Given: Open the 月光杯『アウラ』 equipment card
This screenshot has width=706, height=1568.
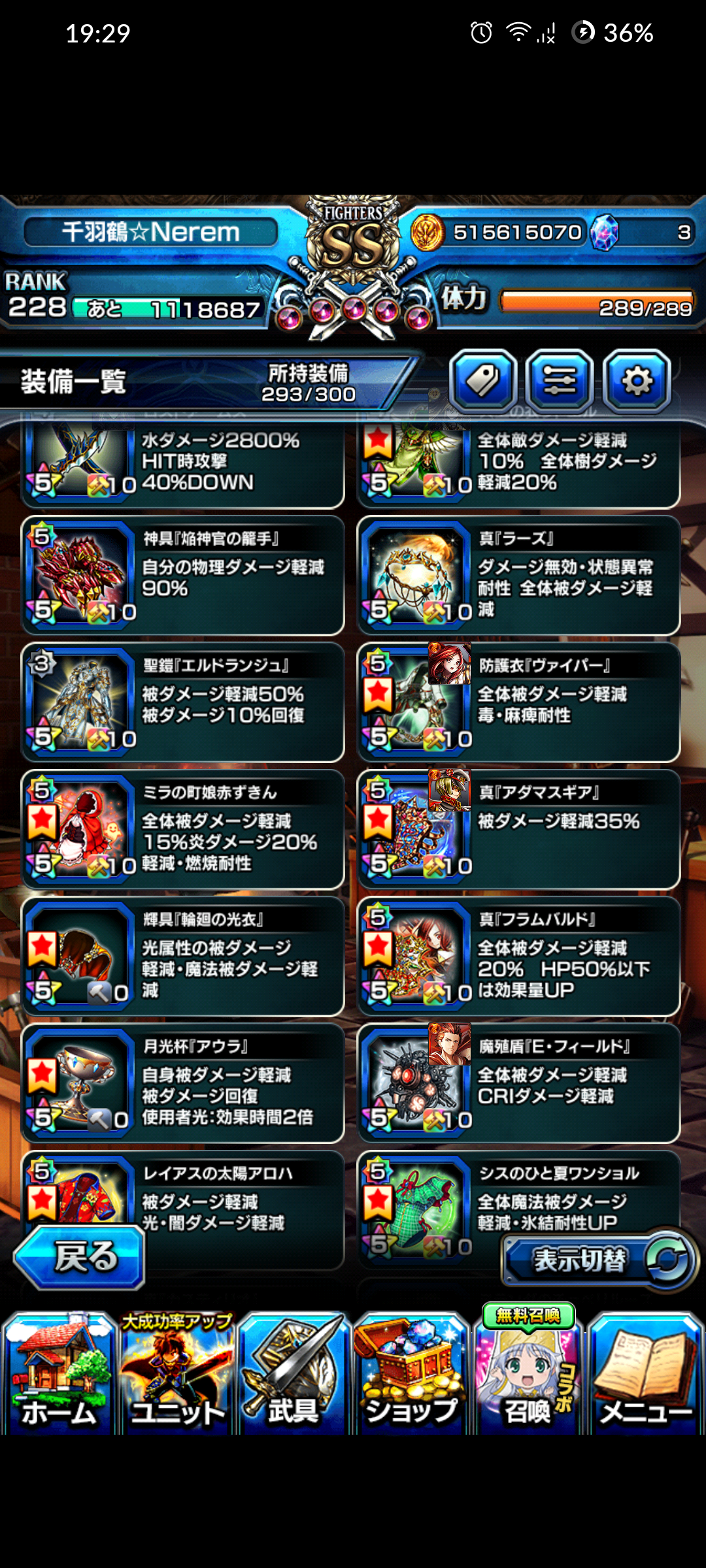Looking at the screenshot, I should 183,1084.
